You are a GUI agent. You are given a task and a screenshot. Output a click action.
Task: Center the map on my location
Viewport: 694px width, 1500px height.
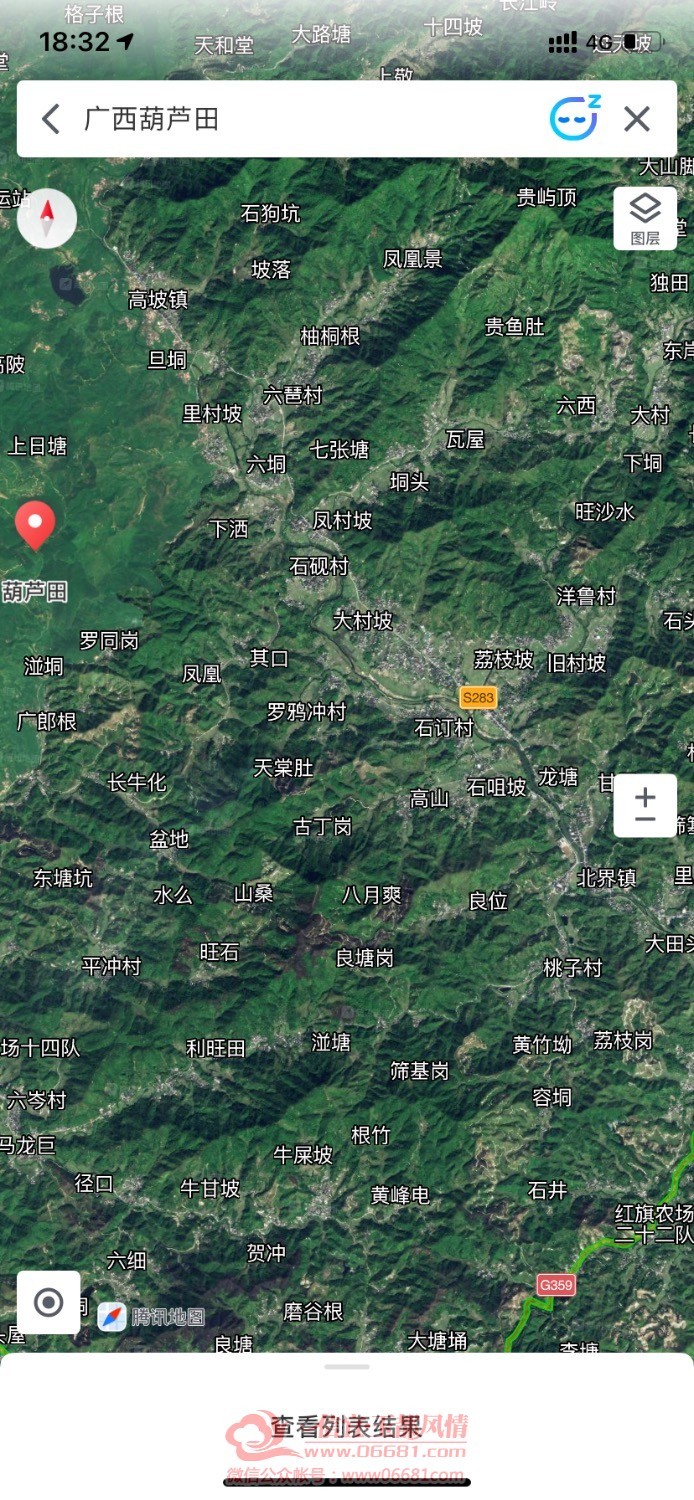pyautogui.click(x=48, y=1302)
